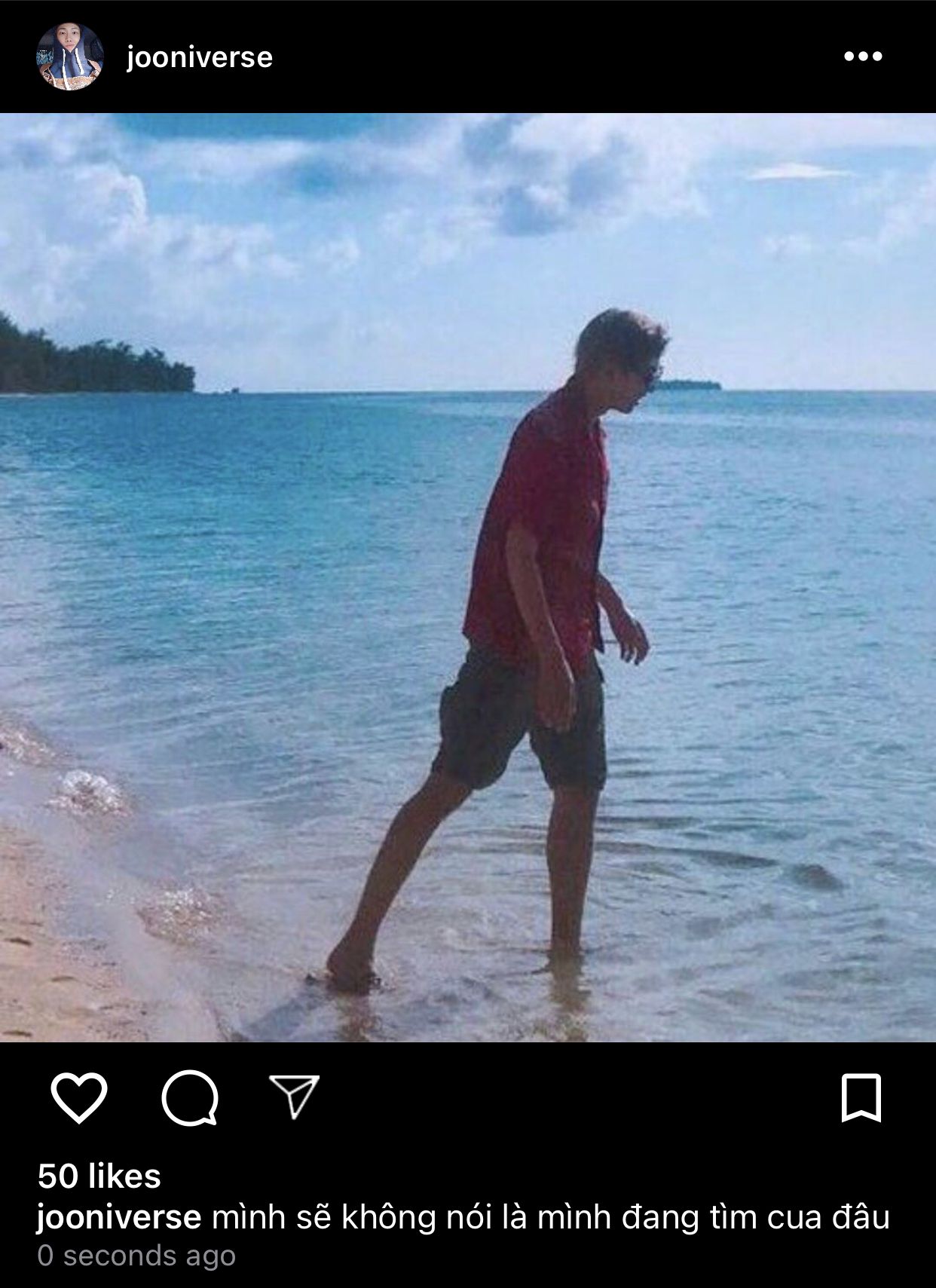Image resolution: width=936 pixels, height=1288 pixels.
Task: View the 50 likes list
Action: click(x=99, y=1176)
